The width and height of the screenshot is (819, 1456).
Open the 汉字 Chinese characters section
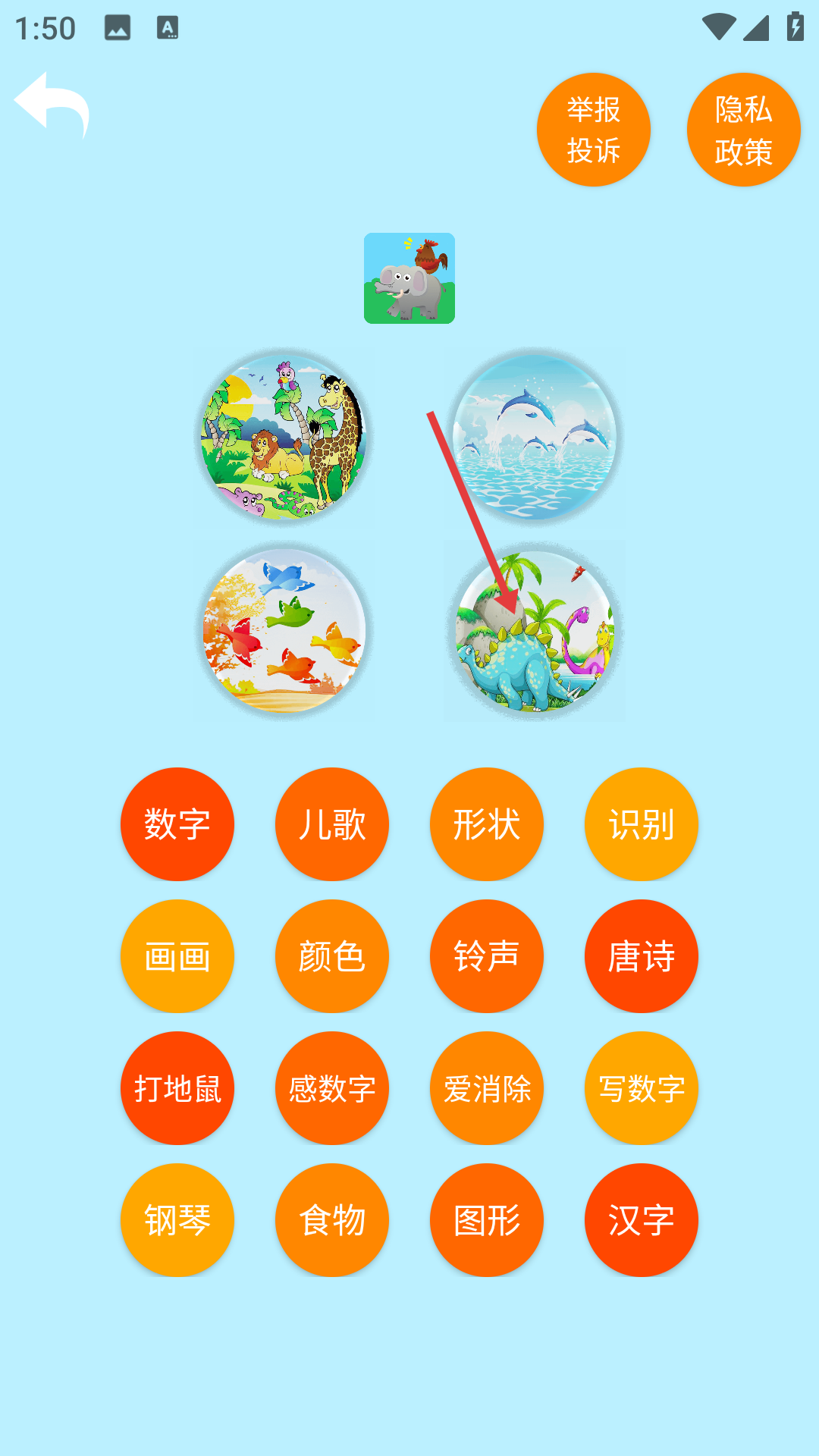(642, 1220)
